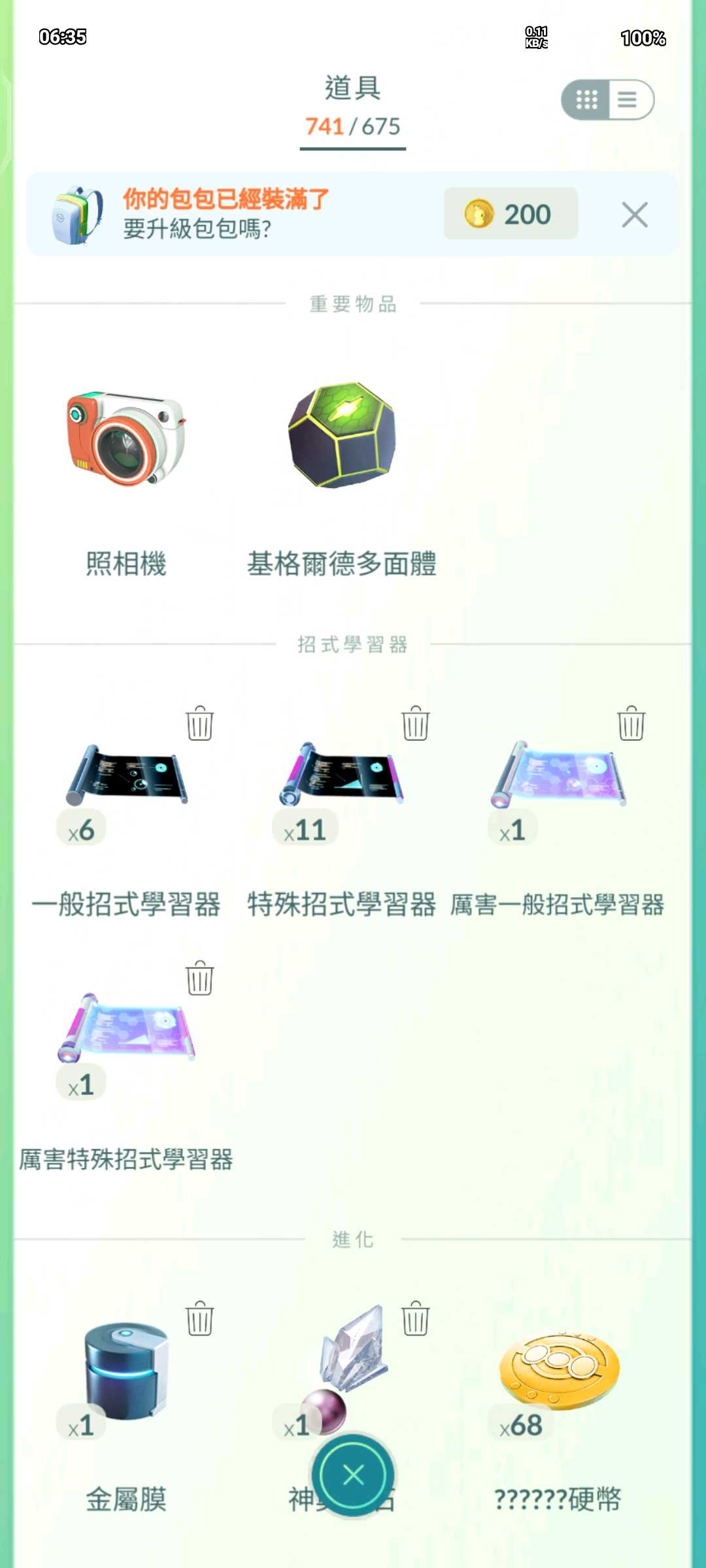Close the item bag screen

(353, 1475)
